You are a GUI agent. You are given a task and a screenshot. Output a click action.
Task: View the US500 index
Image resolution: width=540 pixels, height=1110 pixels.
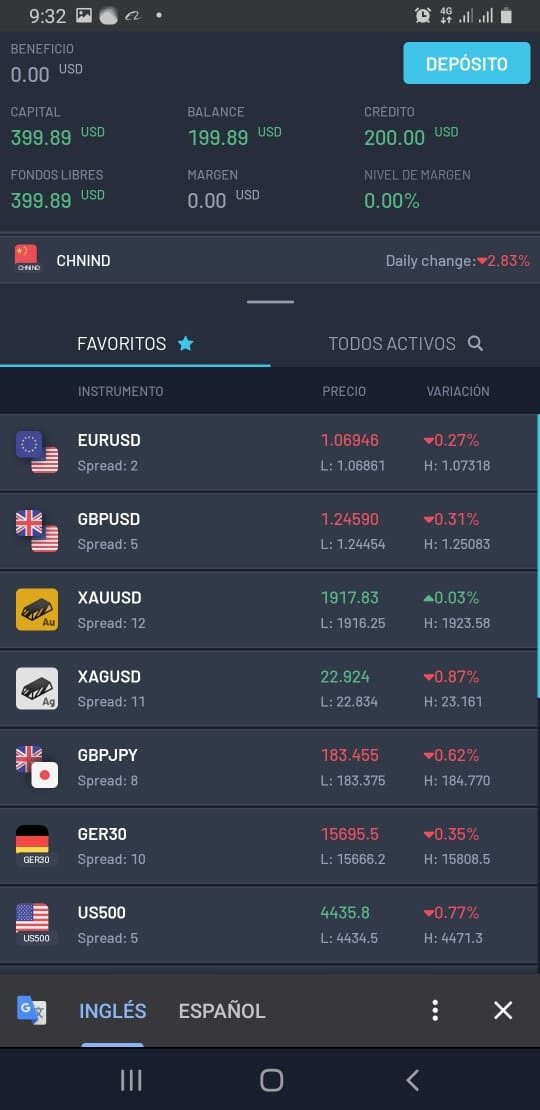coord(269,925)
